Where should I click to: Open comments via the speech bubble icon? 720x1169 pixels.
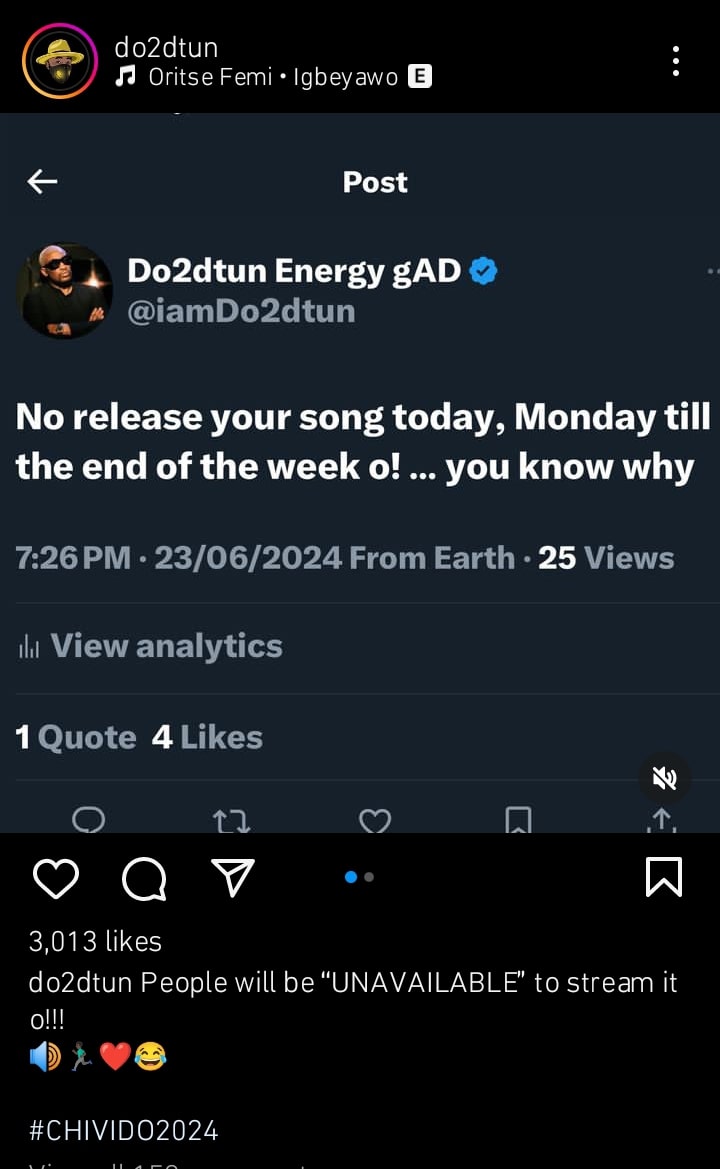[x=143, y=879]
